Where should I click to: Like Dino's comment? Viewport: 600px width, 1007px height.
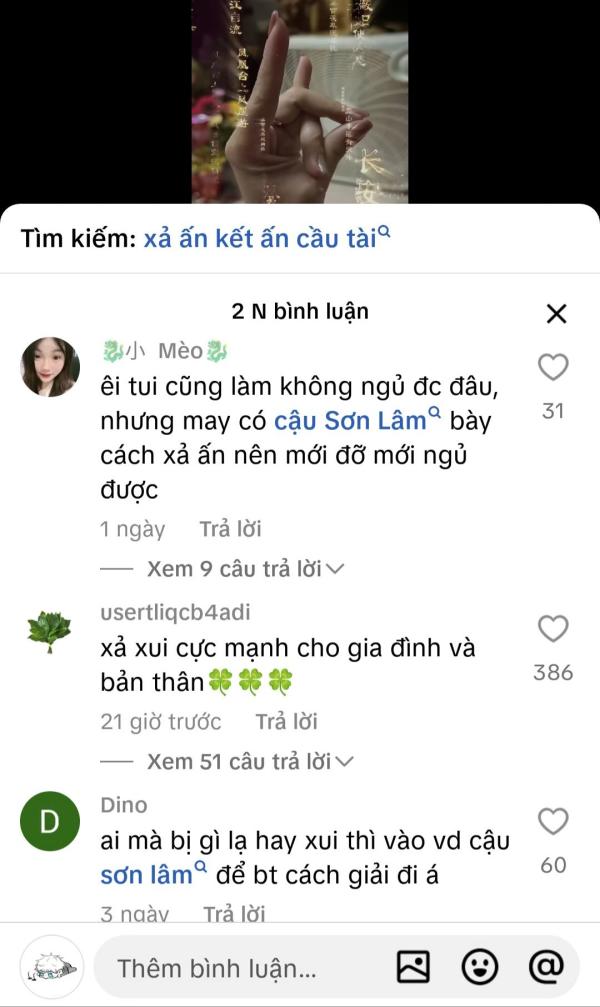[x=553, y=822]
